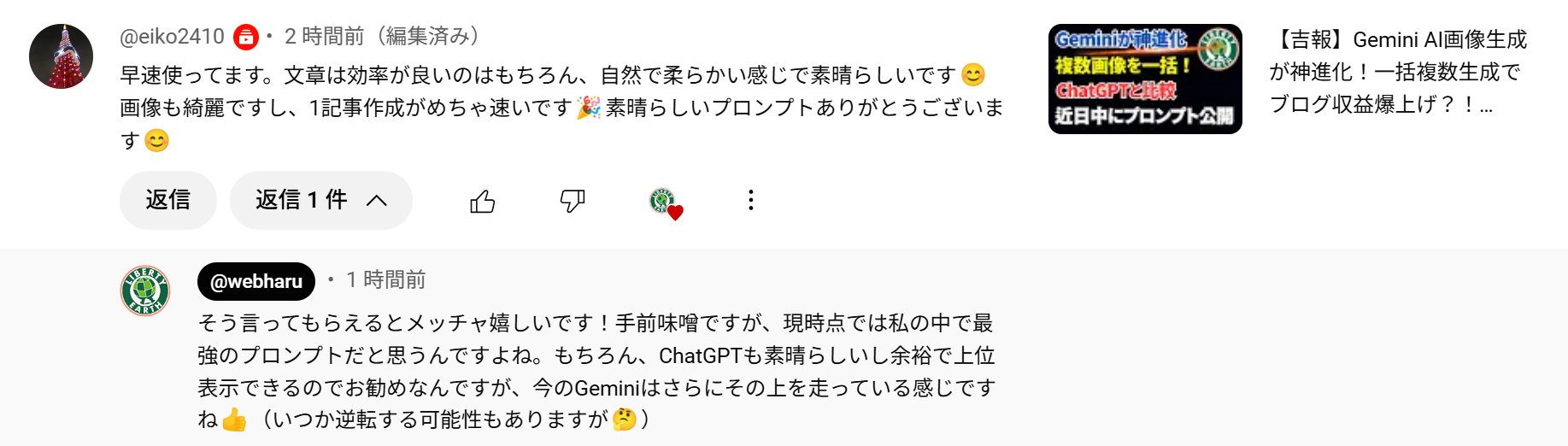Open the Gemini AI画像生成 video thumbnail

tap(1144, 79)
